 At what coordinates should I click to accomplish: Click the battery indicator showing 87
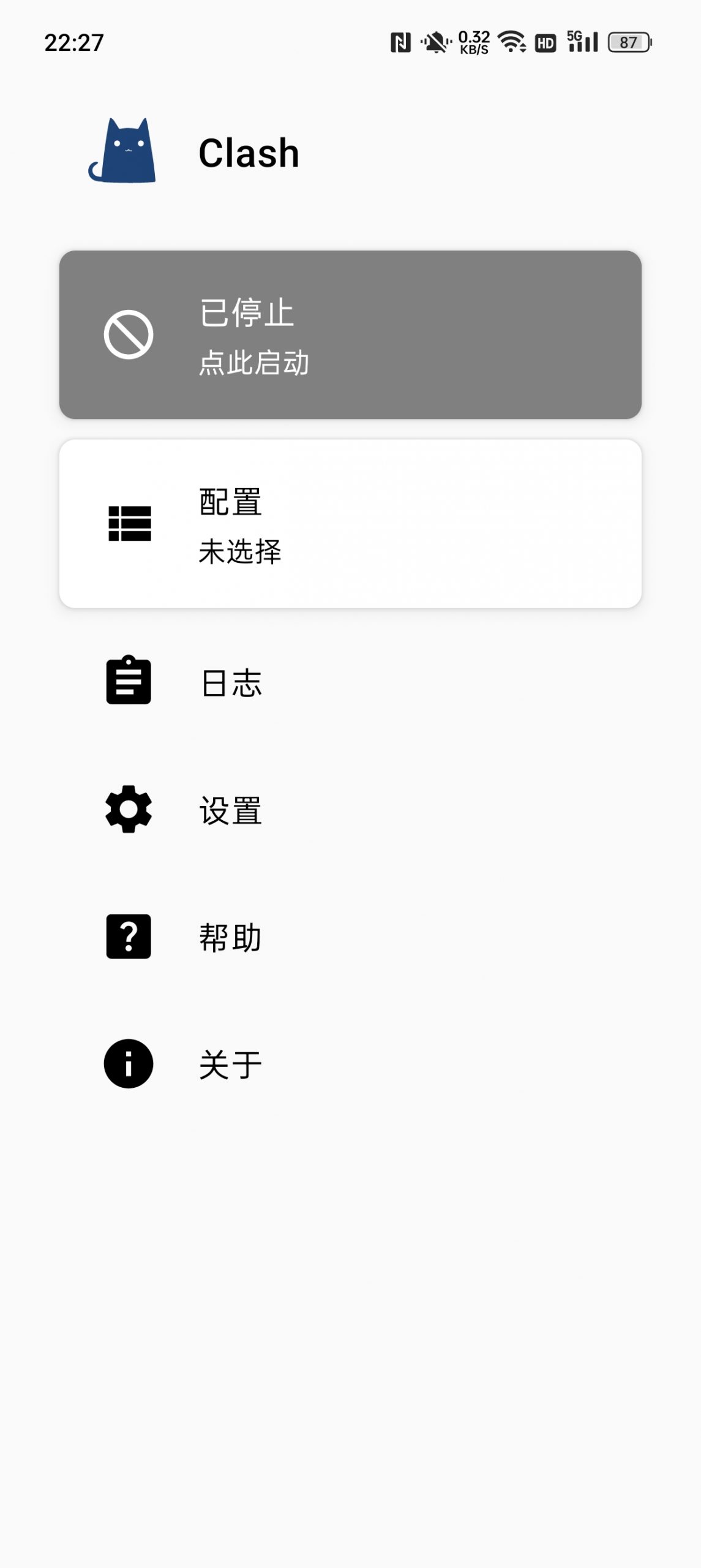pos(630,42)
